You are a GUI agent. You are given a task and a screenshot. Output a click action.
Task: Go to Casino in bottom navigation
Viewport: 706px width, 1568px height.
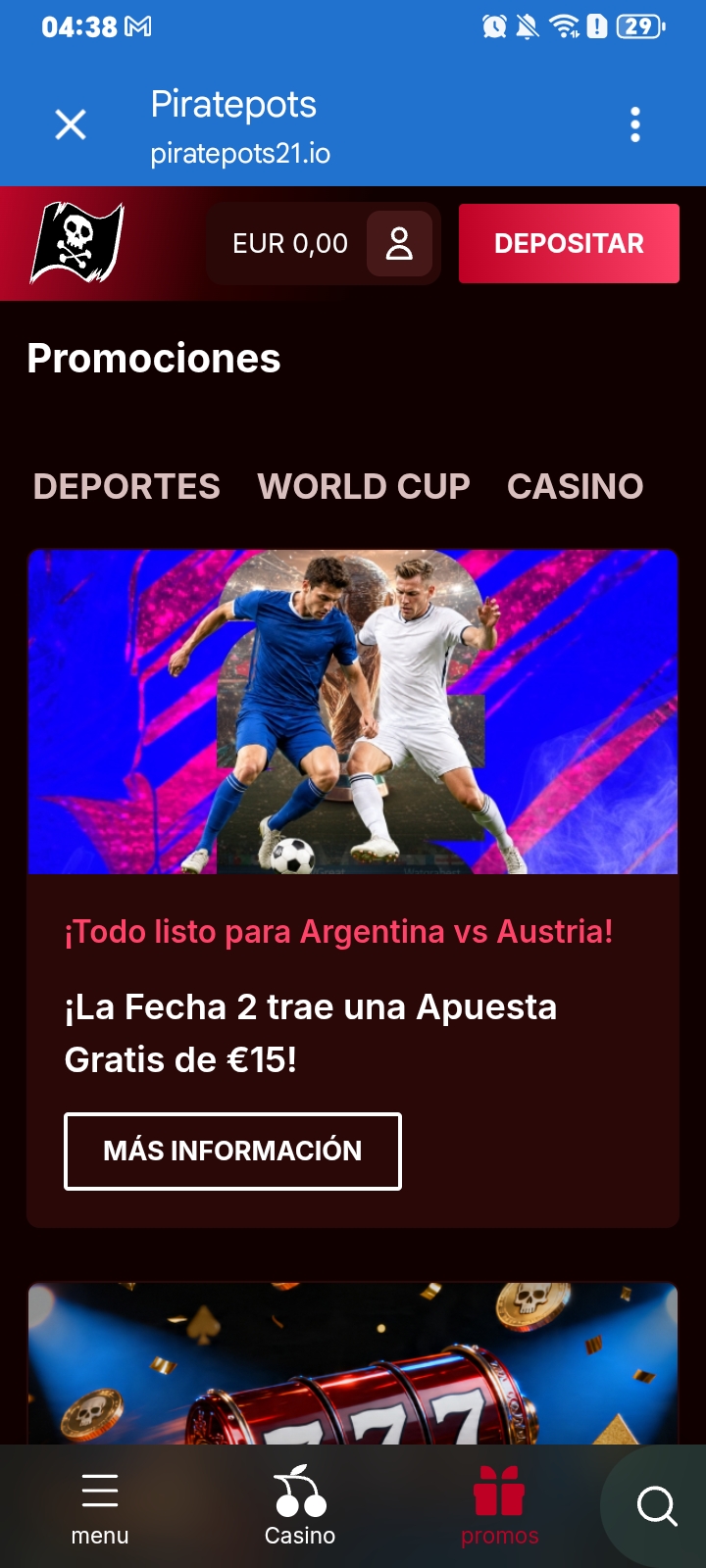coord(300,1507)
